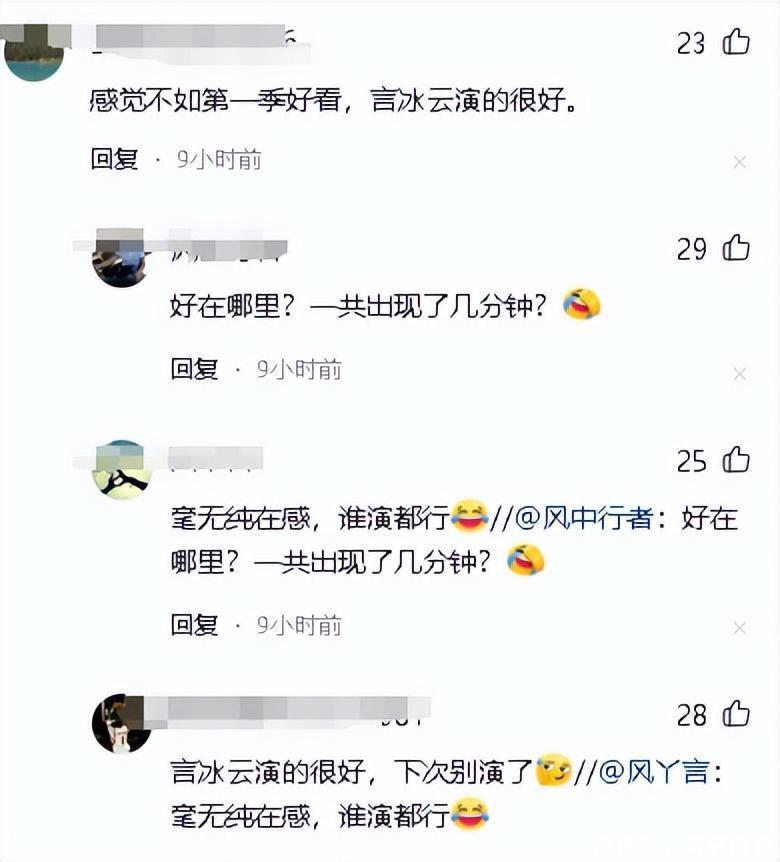Open the avatar of the 29-likes commenter
This screenshot has width=780, height=862.
coord(121,259)
